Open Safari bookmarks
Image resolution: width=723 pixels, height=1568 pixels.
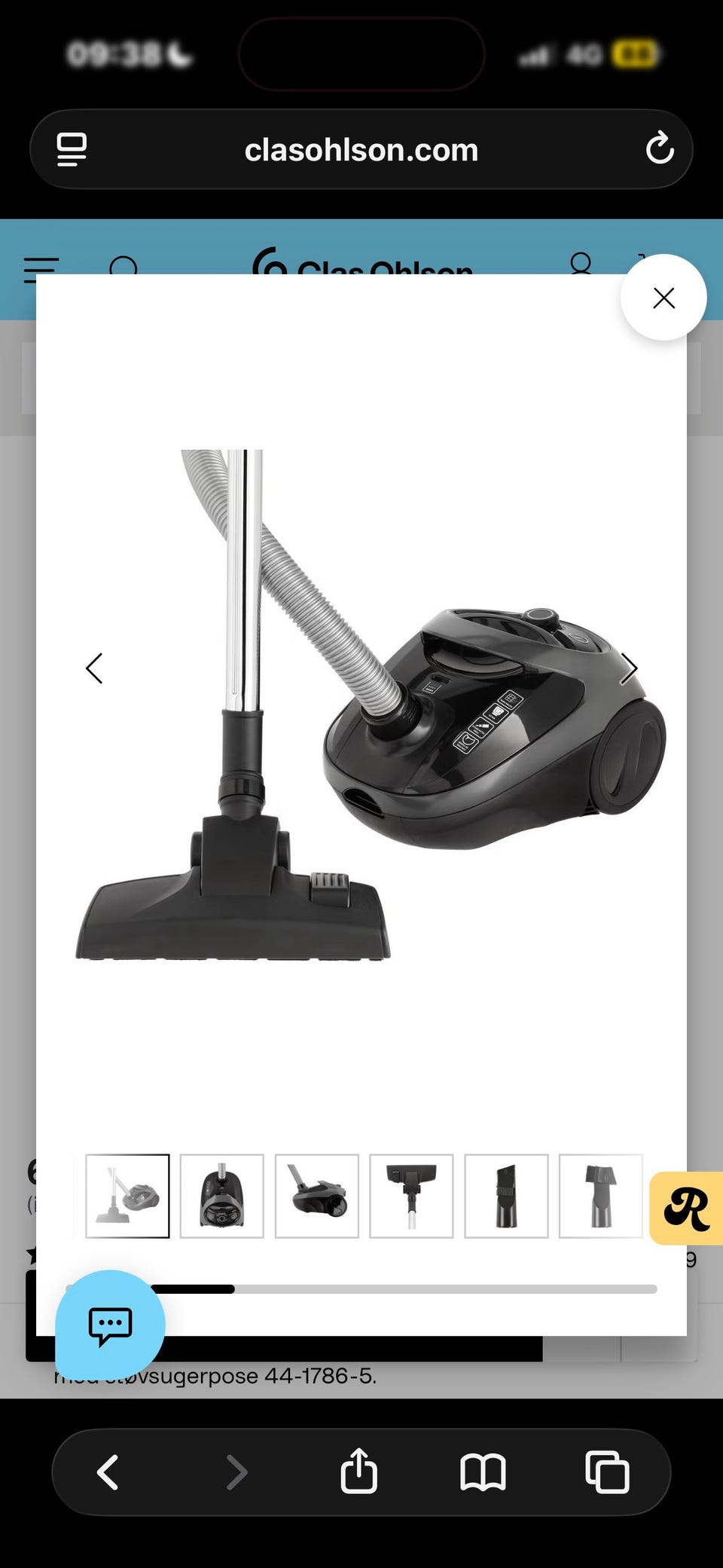click(483, 1472)
